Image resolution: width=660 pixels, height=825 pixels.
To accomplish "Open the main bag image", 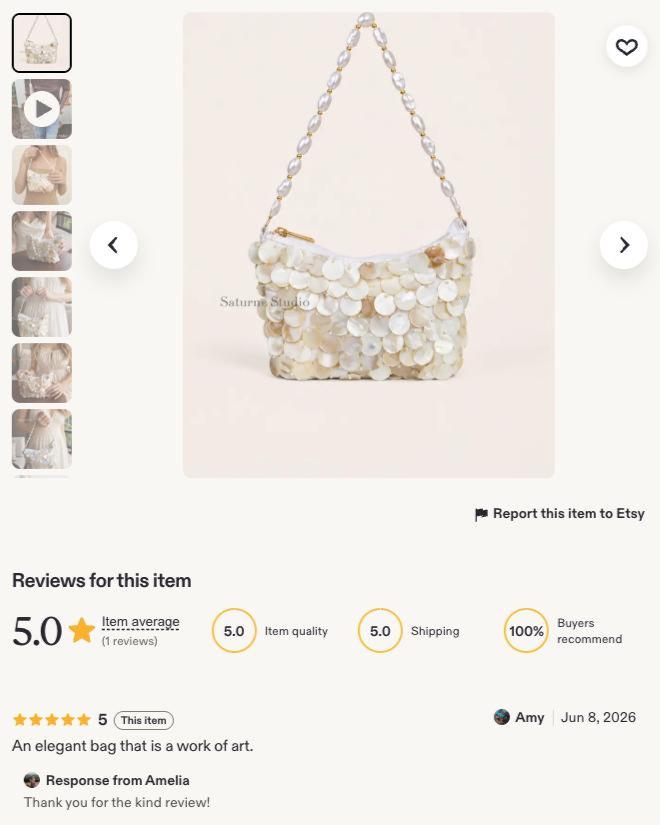I will [x=368, y=245].
